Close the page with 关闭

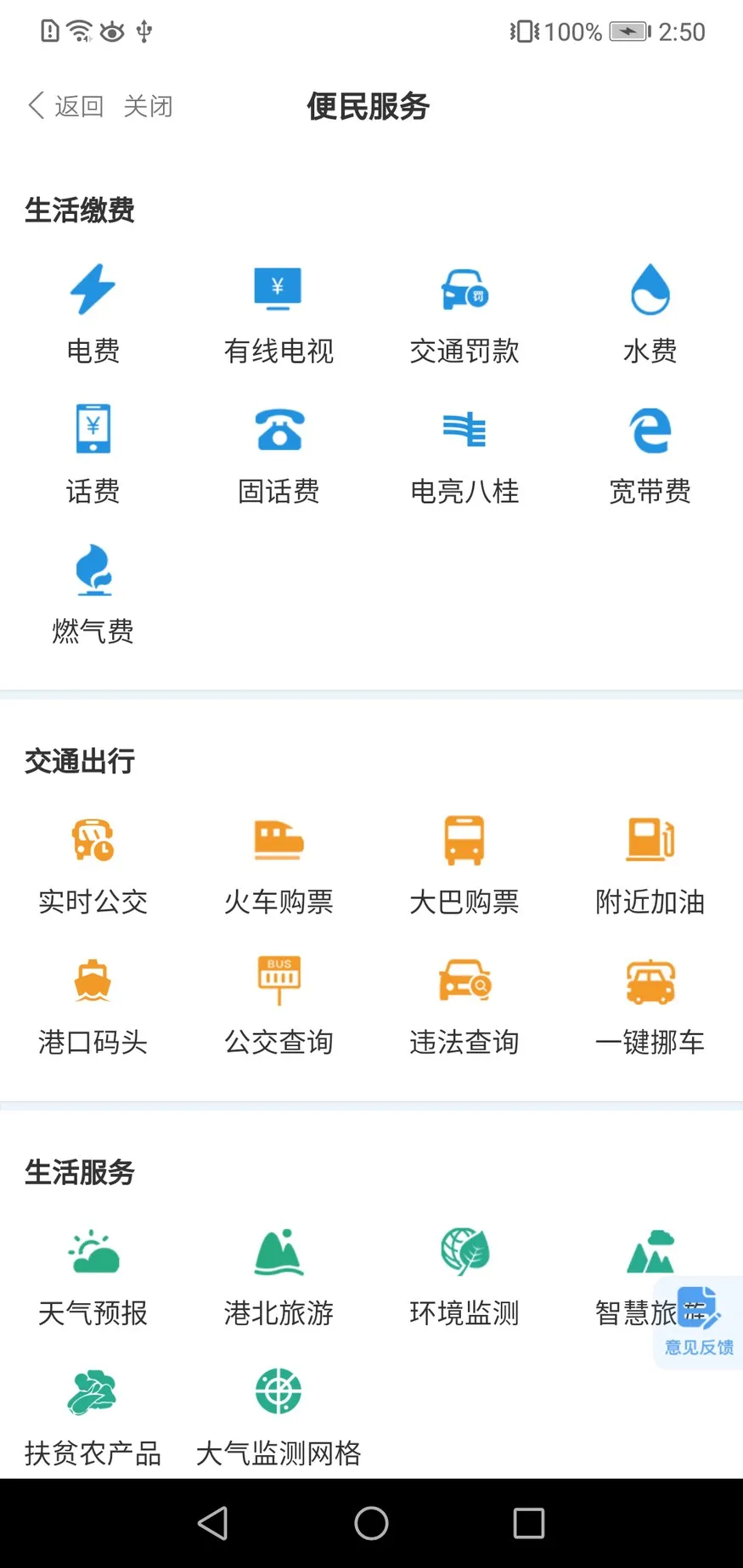coord(148,106)
